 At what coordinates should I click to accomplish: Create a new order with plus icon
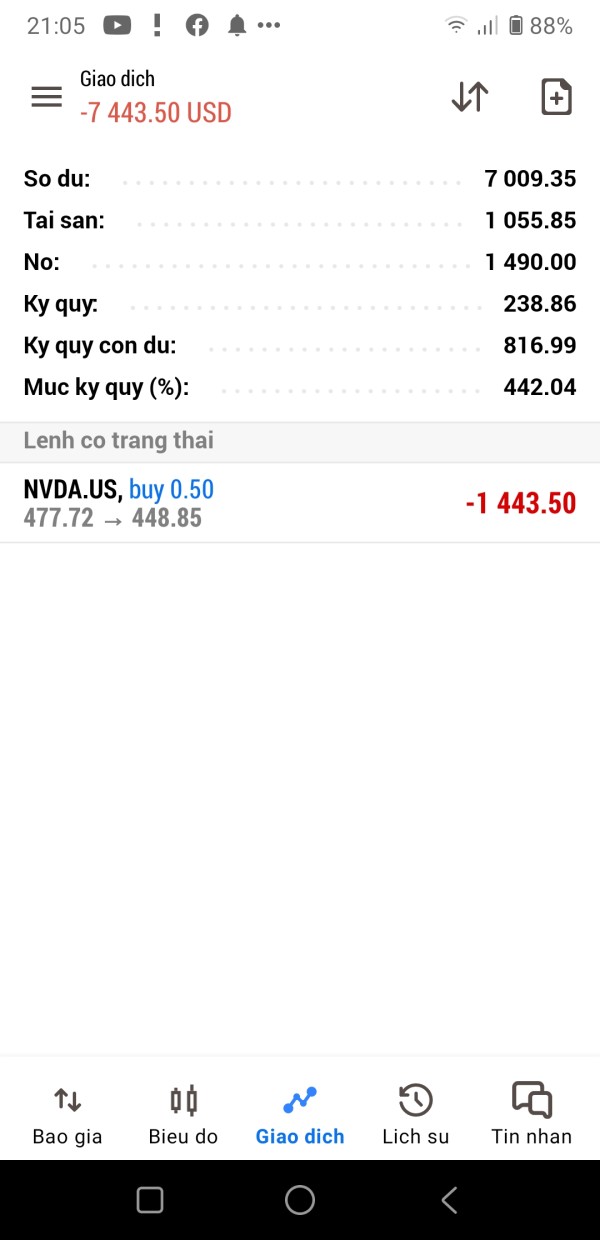(x=556, y=97)
